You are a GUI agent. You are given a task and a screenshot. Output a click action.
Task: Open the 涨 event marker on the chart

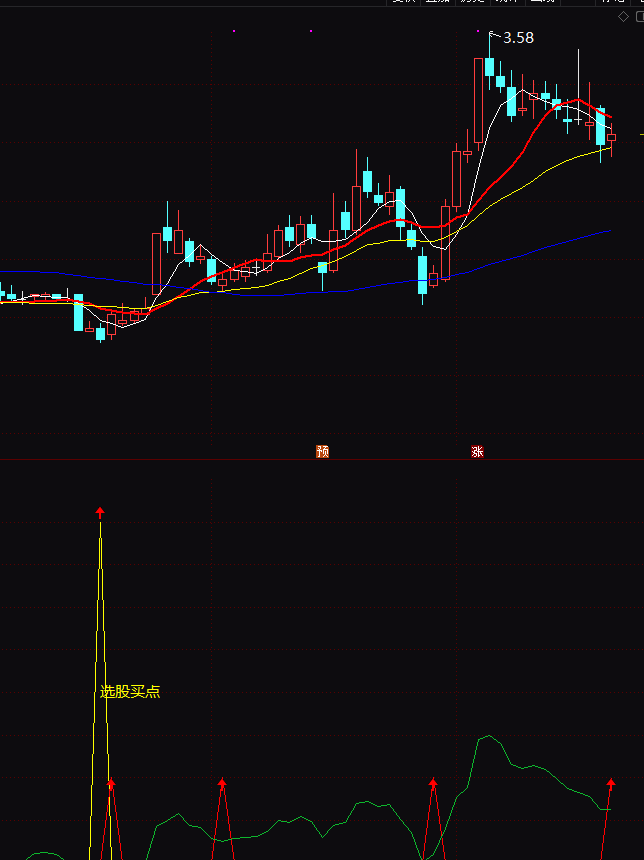477,452
